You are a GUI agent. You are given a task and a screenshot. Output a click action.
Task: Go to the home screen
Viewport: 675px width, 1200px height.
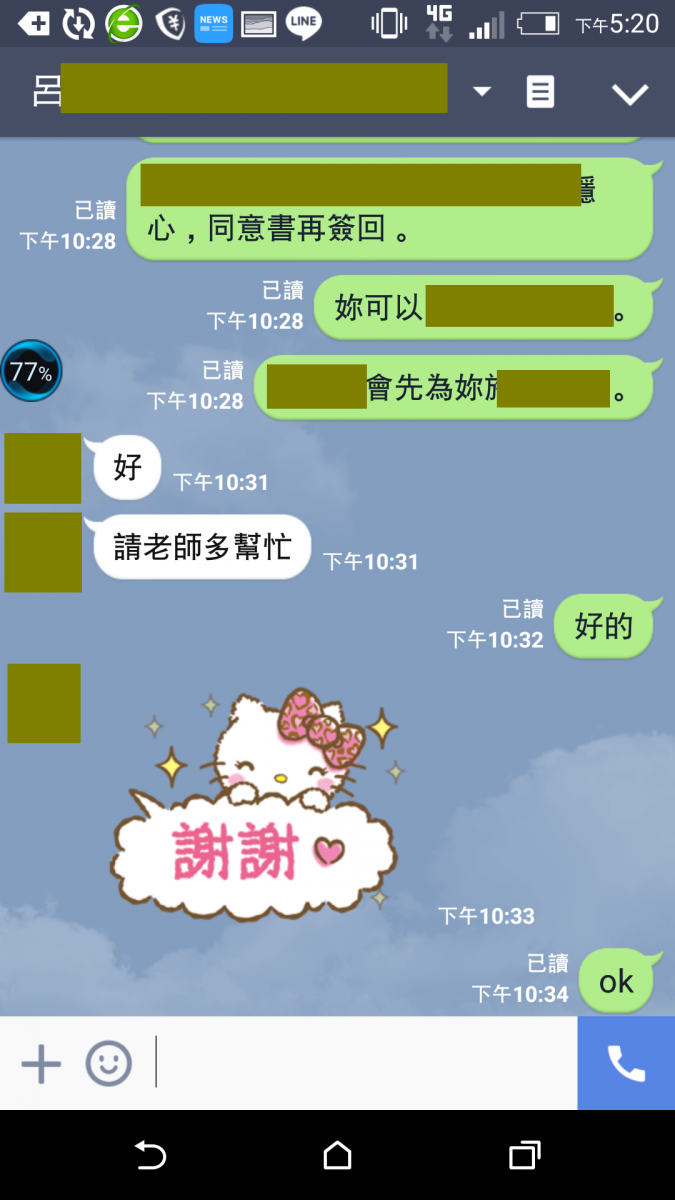(338, 1156)
